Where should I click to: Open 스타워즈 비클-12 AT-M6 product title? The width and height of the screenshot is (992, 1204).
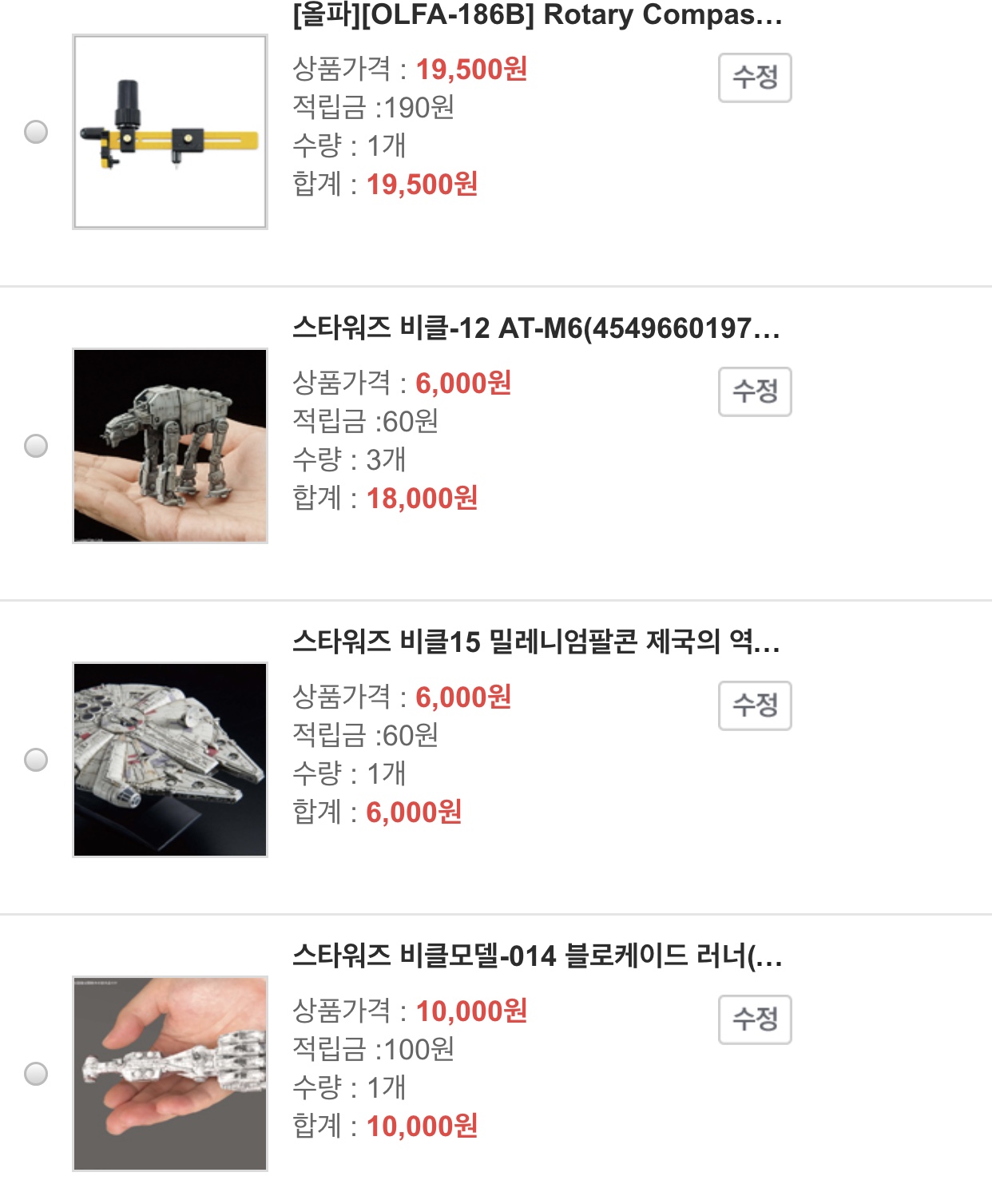[x=536, y=328]
